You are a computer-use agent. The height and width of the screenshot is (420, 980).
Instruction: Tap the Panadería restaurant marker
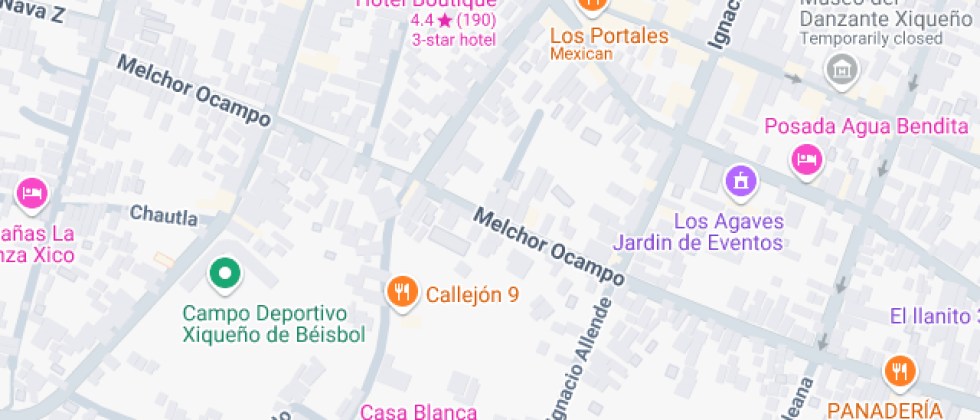click(900, 372)
